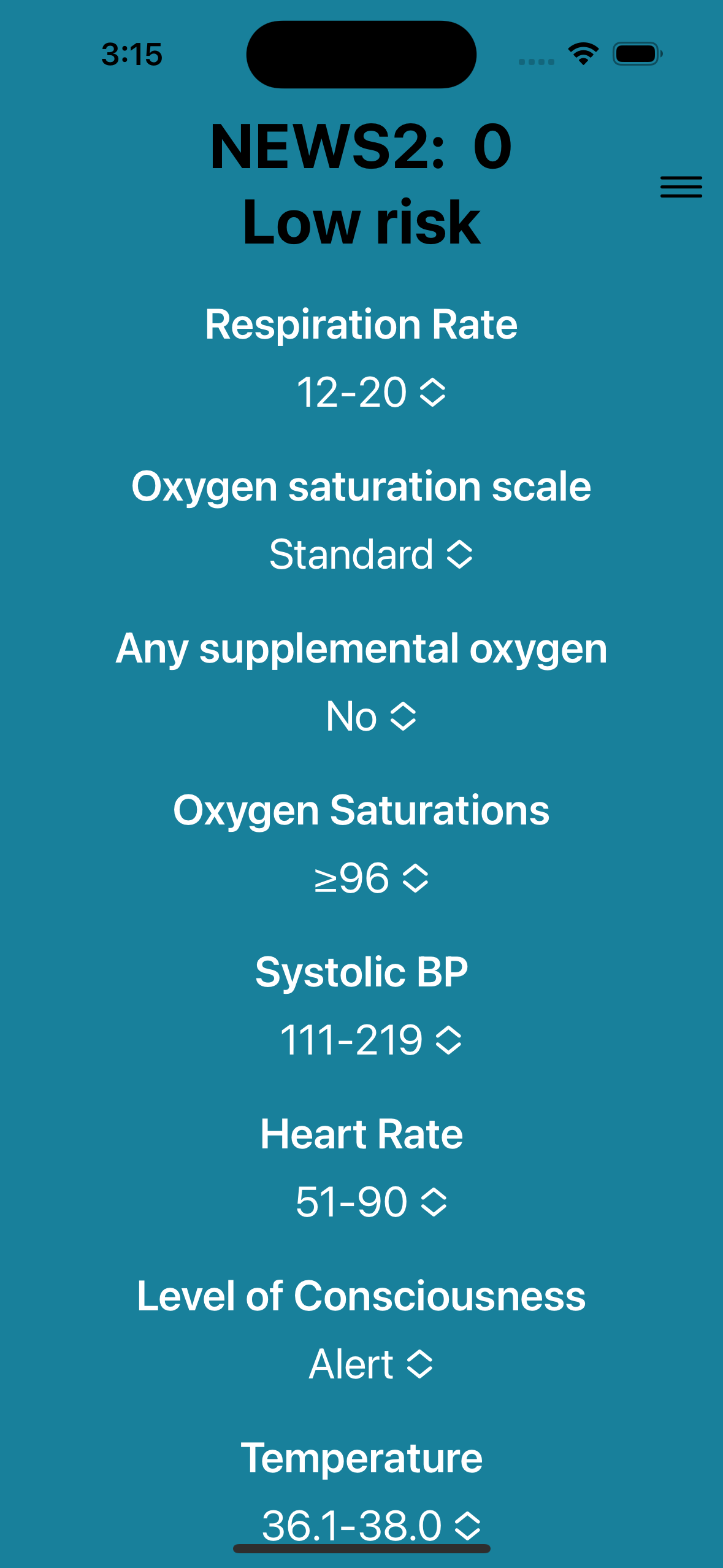
Task: Select a different Oxygen Saturations ≥96 value
Action: click(x=371, y=878)
